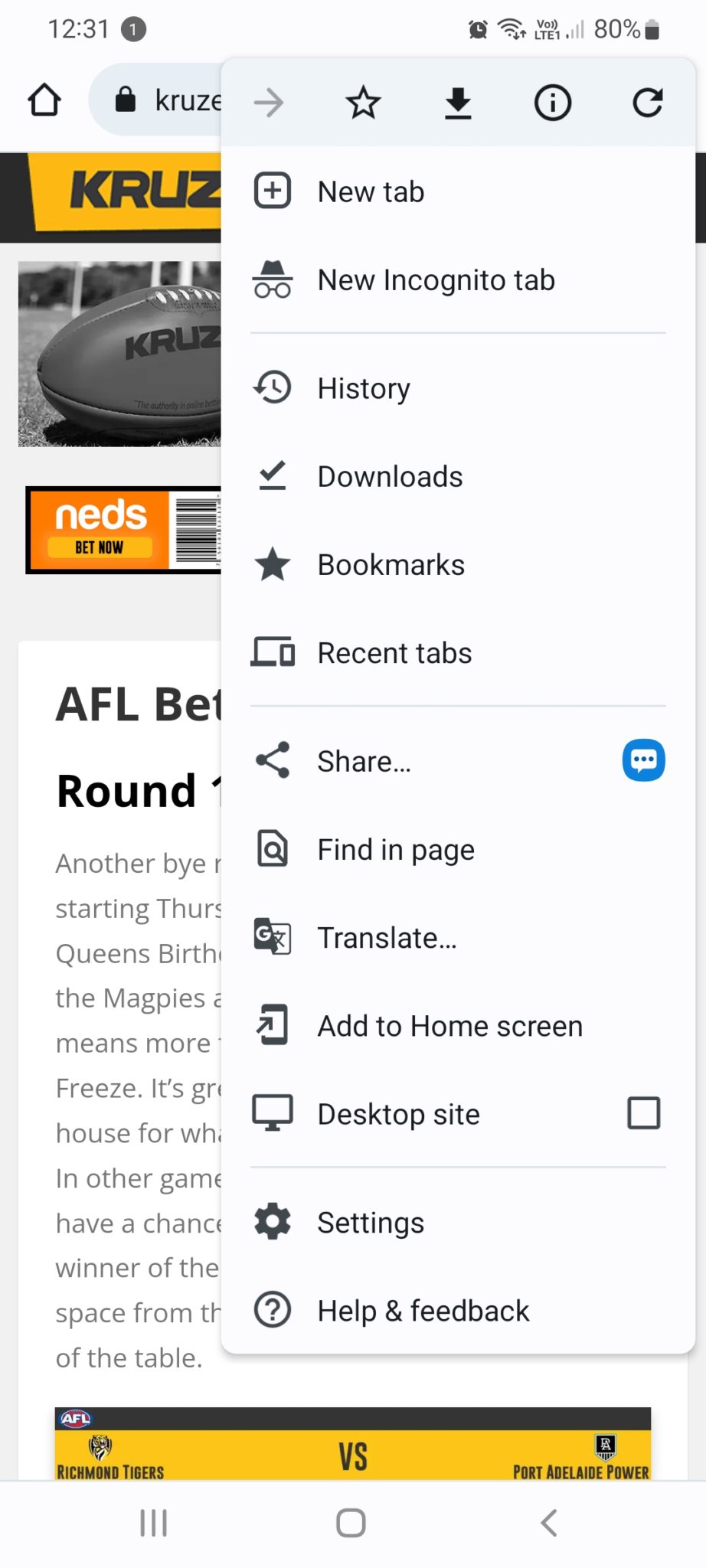Open a New Incognito tab
The height and width of the screenshot is (1568, 706).
[x=458, y=280]
